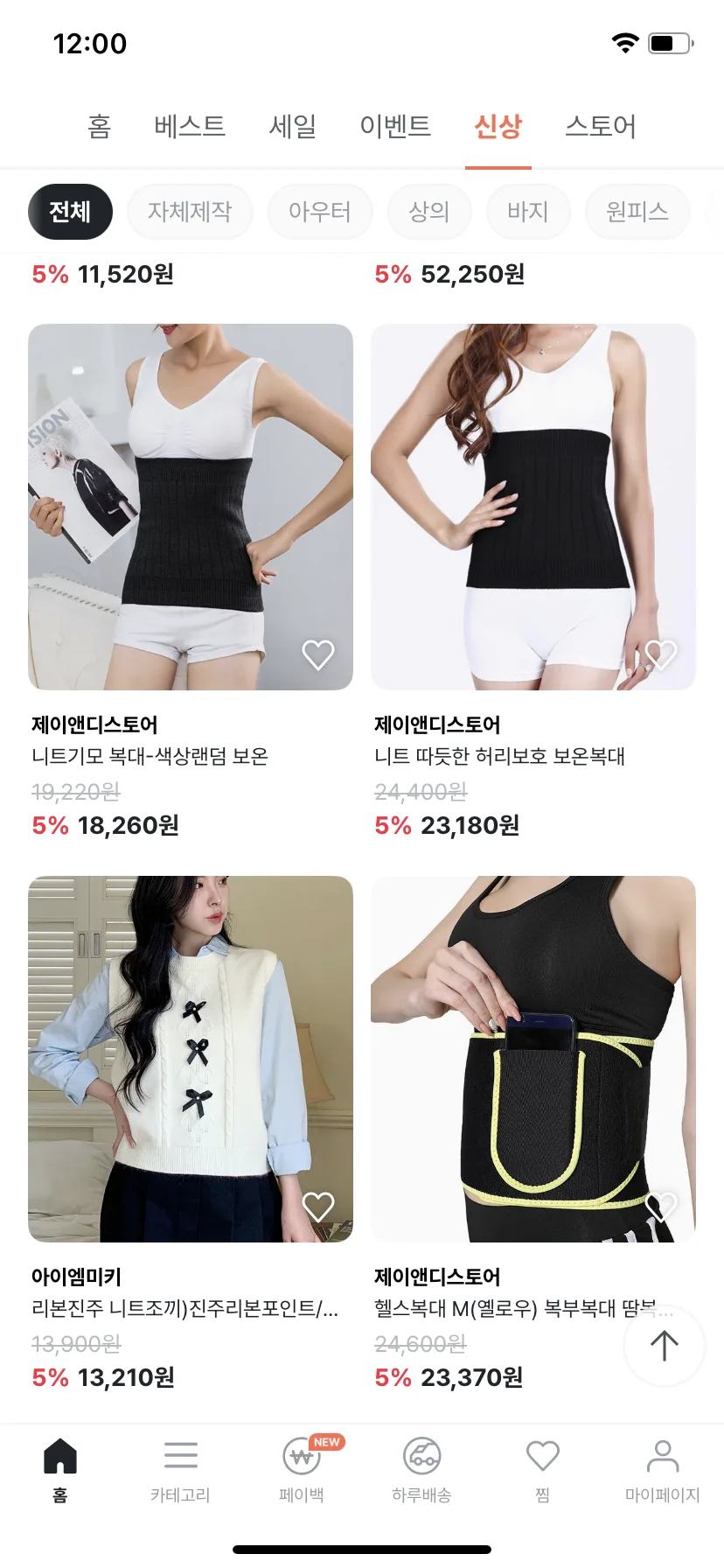This screenshot has width=724, height=1568.
Task: Filter by 아우터 category
Action: click(319, 212)
